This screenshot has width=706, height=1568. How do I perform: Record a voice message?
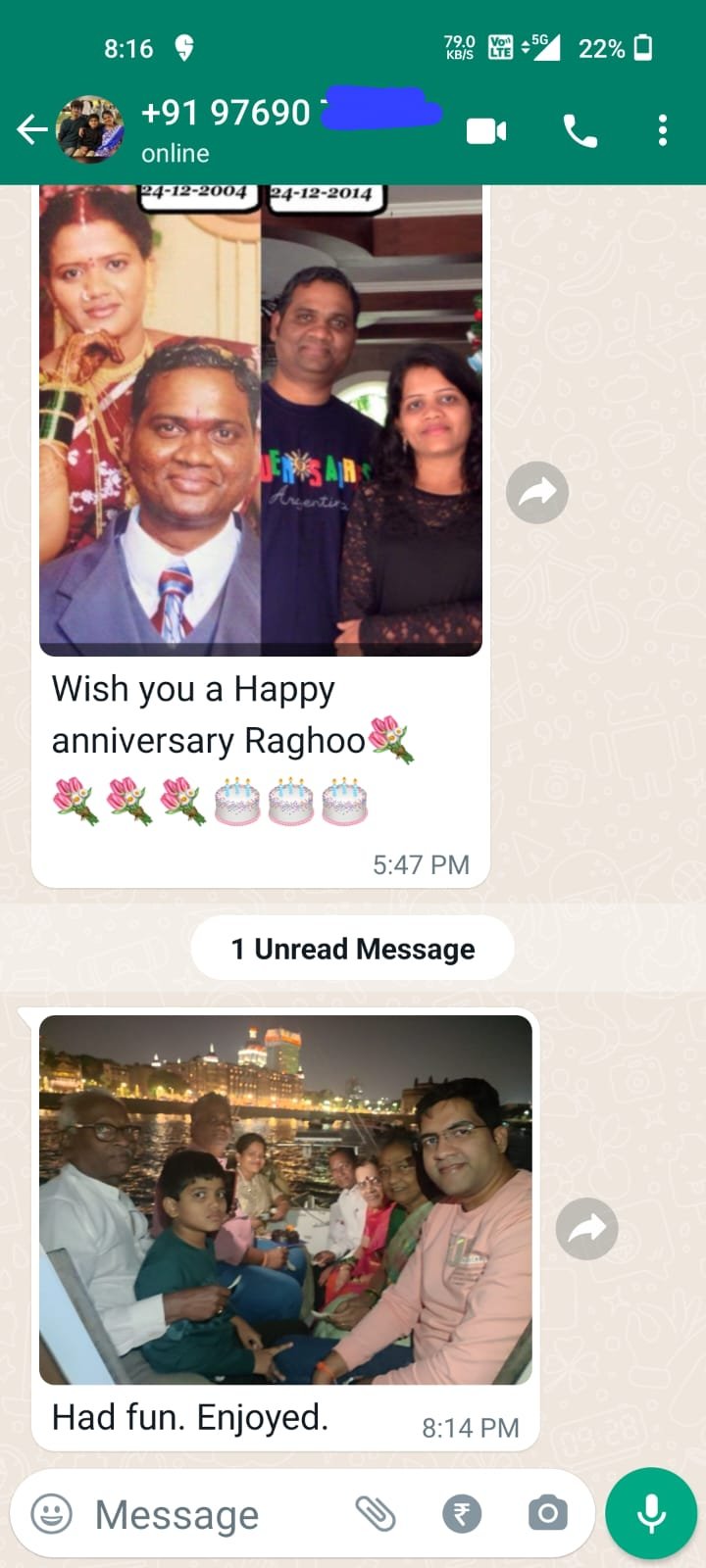point(651,1514)
